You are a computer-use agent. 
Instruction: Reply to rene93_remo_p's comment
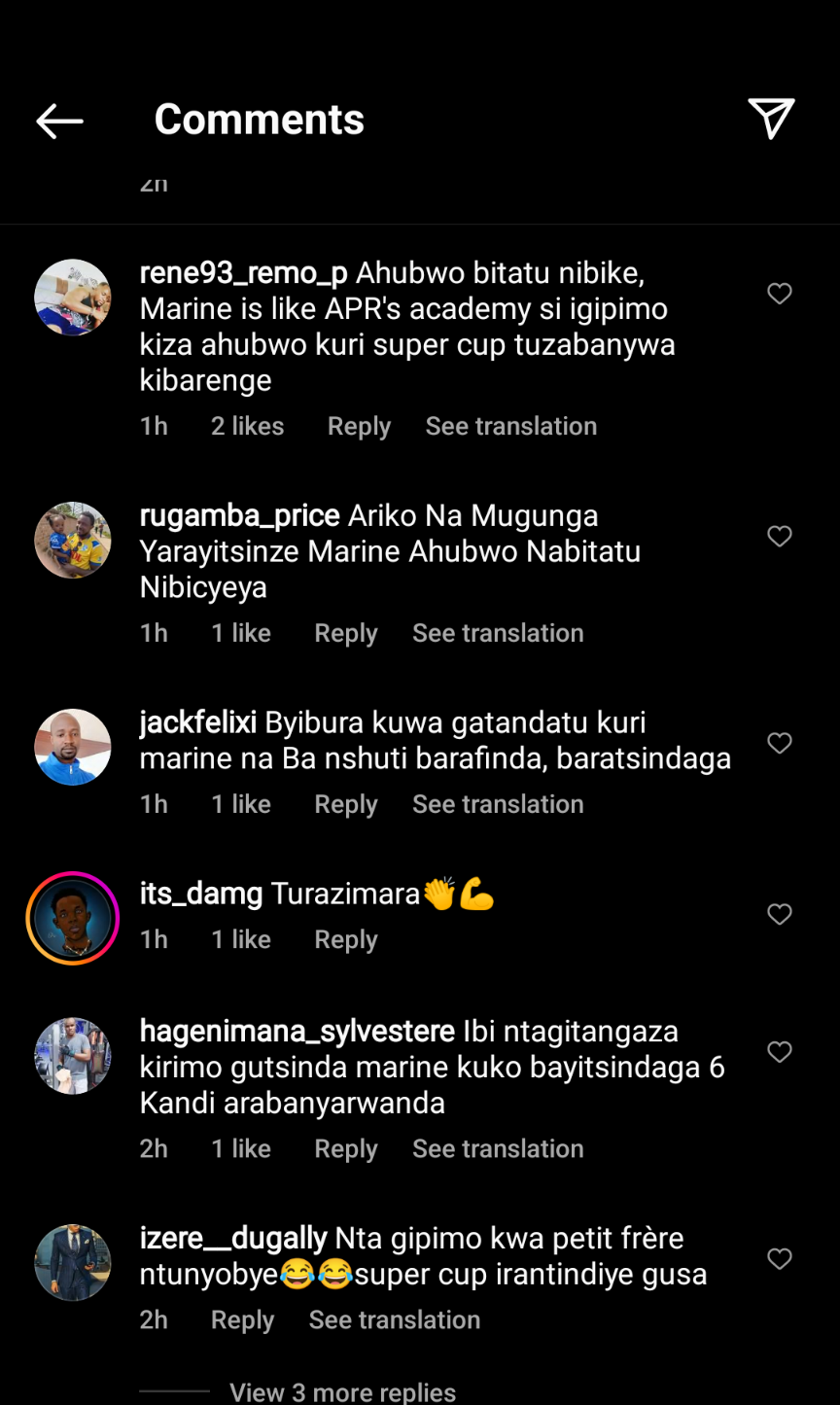(359, 427)
